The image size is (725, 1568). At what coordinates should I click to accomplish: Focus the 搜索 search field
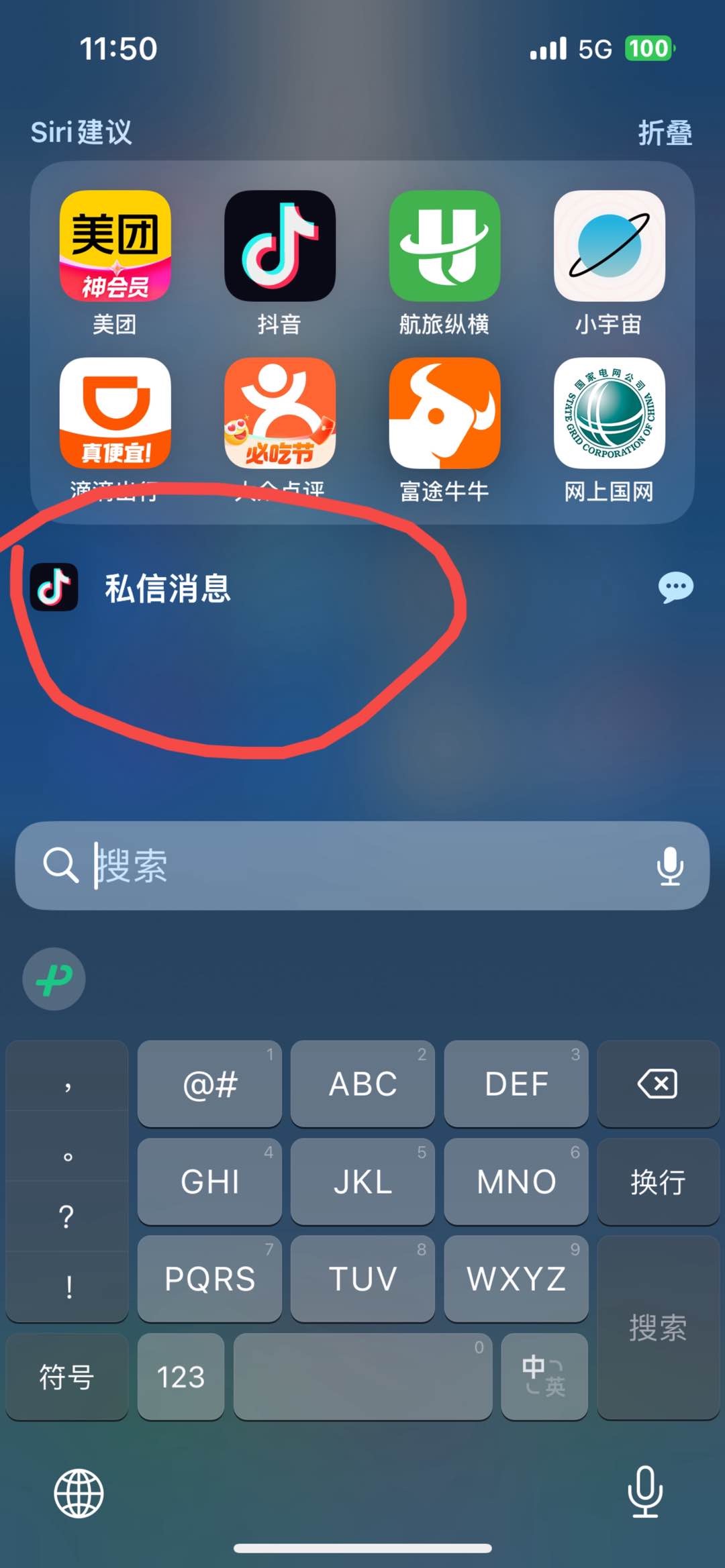tap(362, 866)
